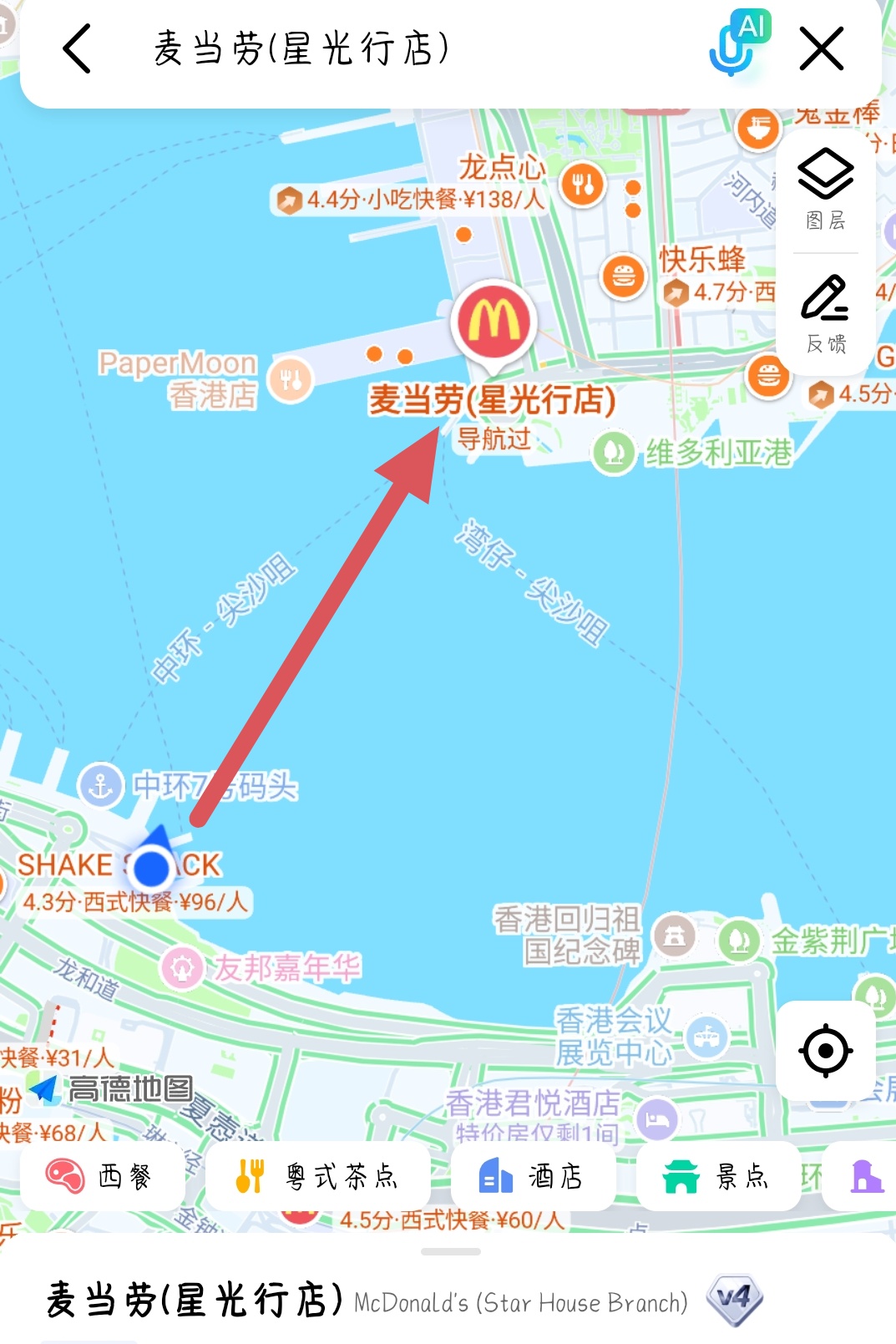Clear the search with the X button
This screenshot has height=1344, width=896.
pyautogui.click(x=822, y=48)
